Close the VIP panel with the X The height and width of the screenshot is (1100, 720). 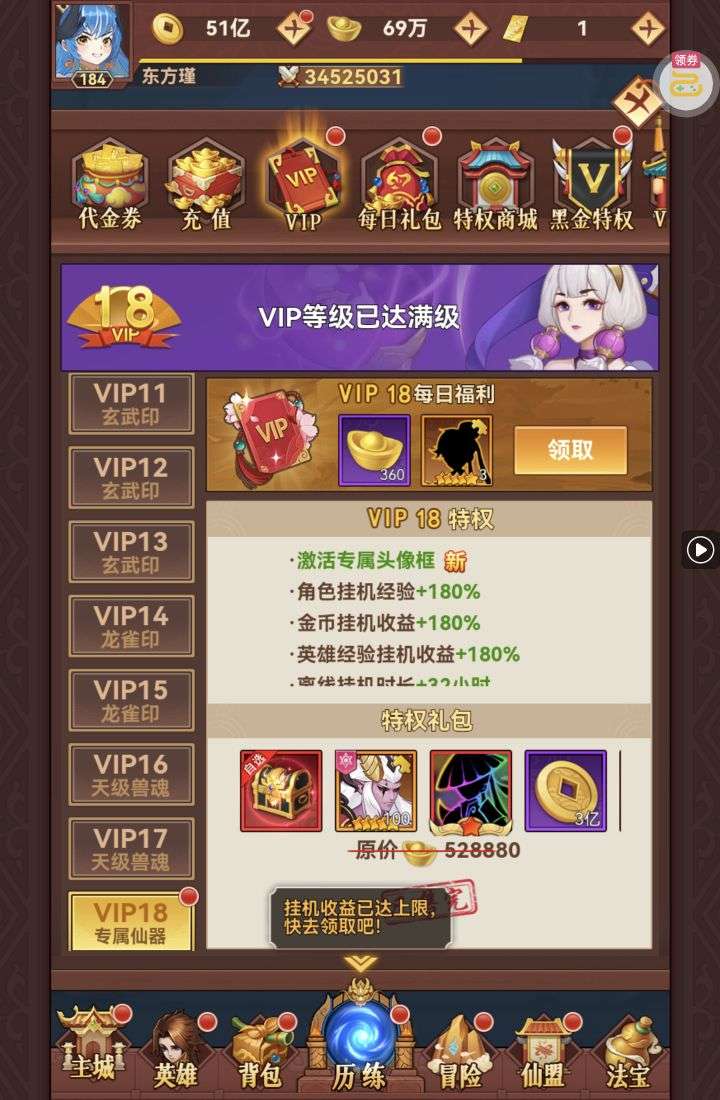636,102
